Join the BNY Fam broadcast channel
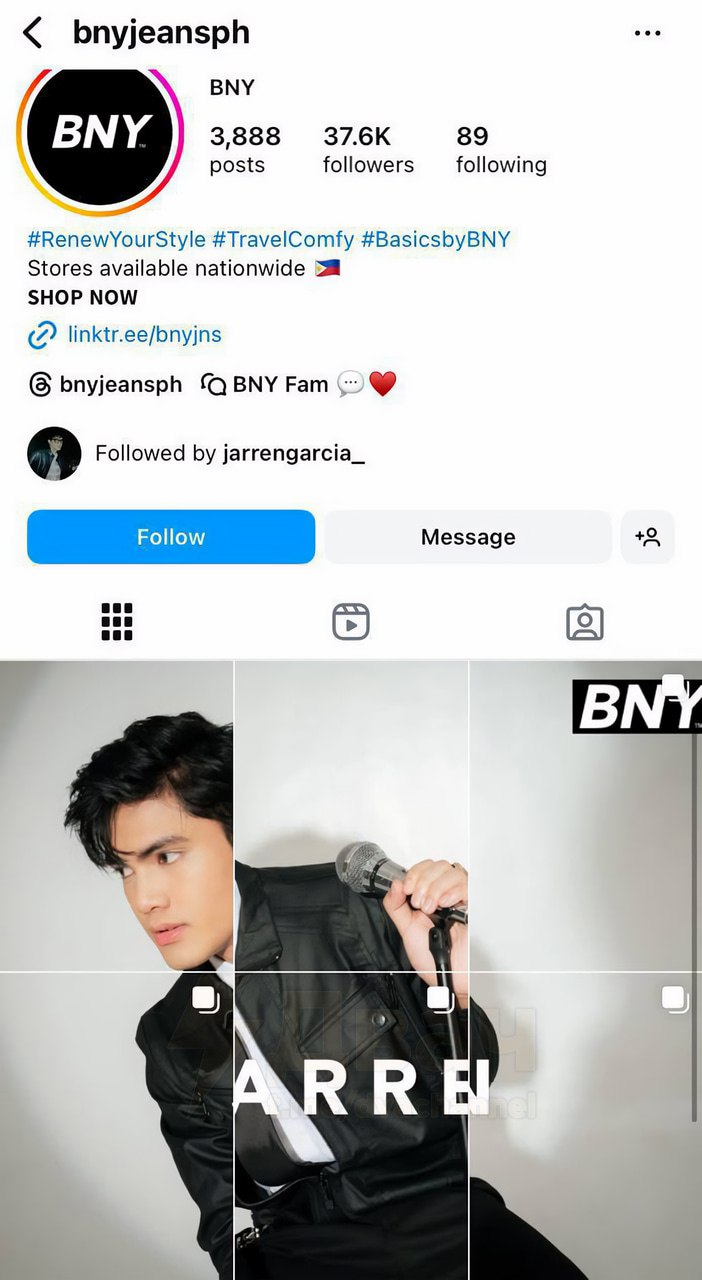The image size is (702, 1280). pyautogui.click(x=298, y=384)
